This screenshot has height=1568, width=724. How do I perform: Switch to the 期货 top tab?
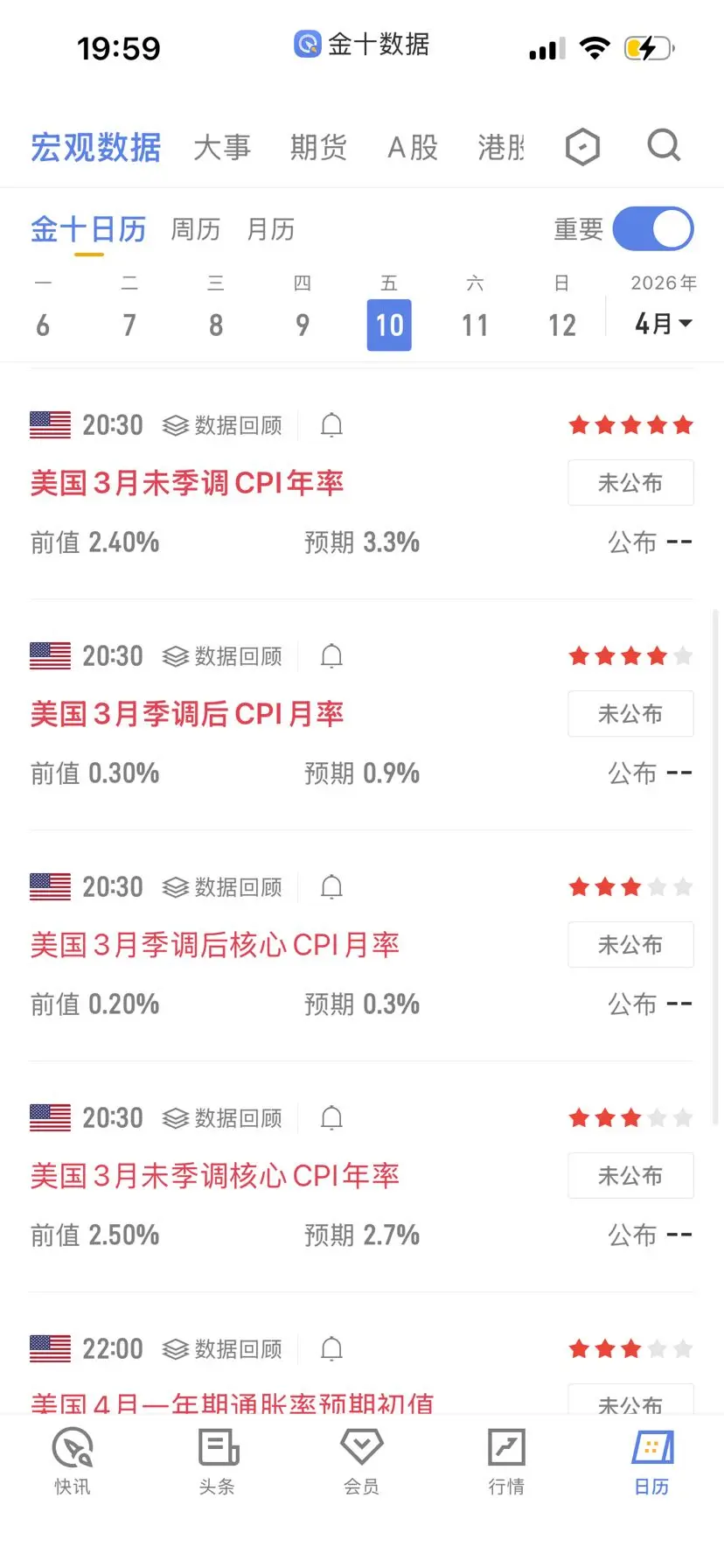(318, 147)
